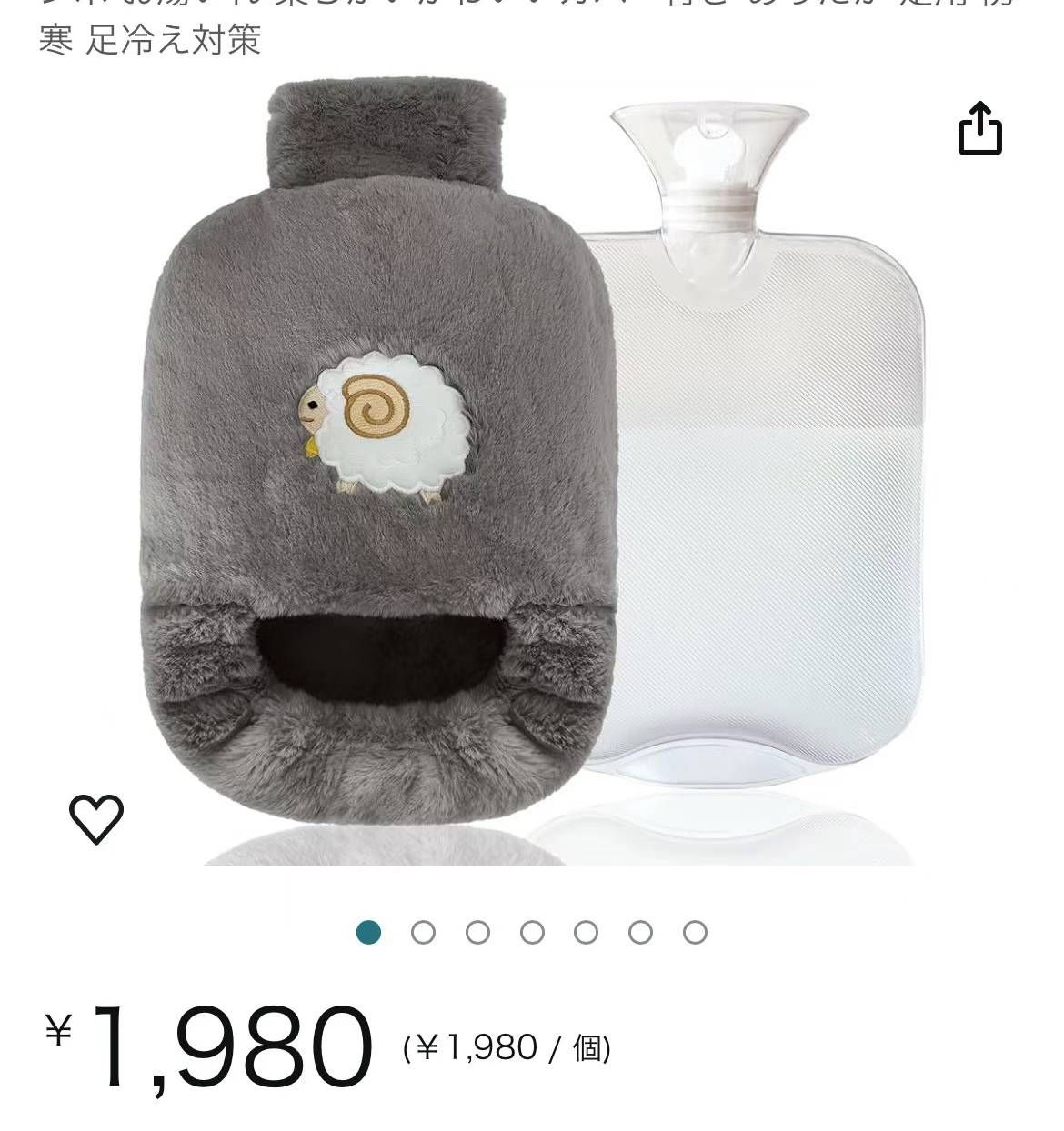The height and width of the screenshot is (1131, 1064).
Task: Add the product to wishlist with heart
Action: pyautogui.click(x=96, y=818)
